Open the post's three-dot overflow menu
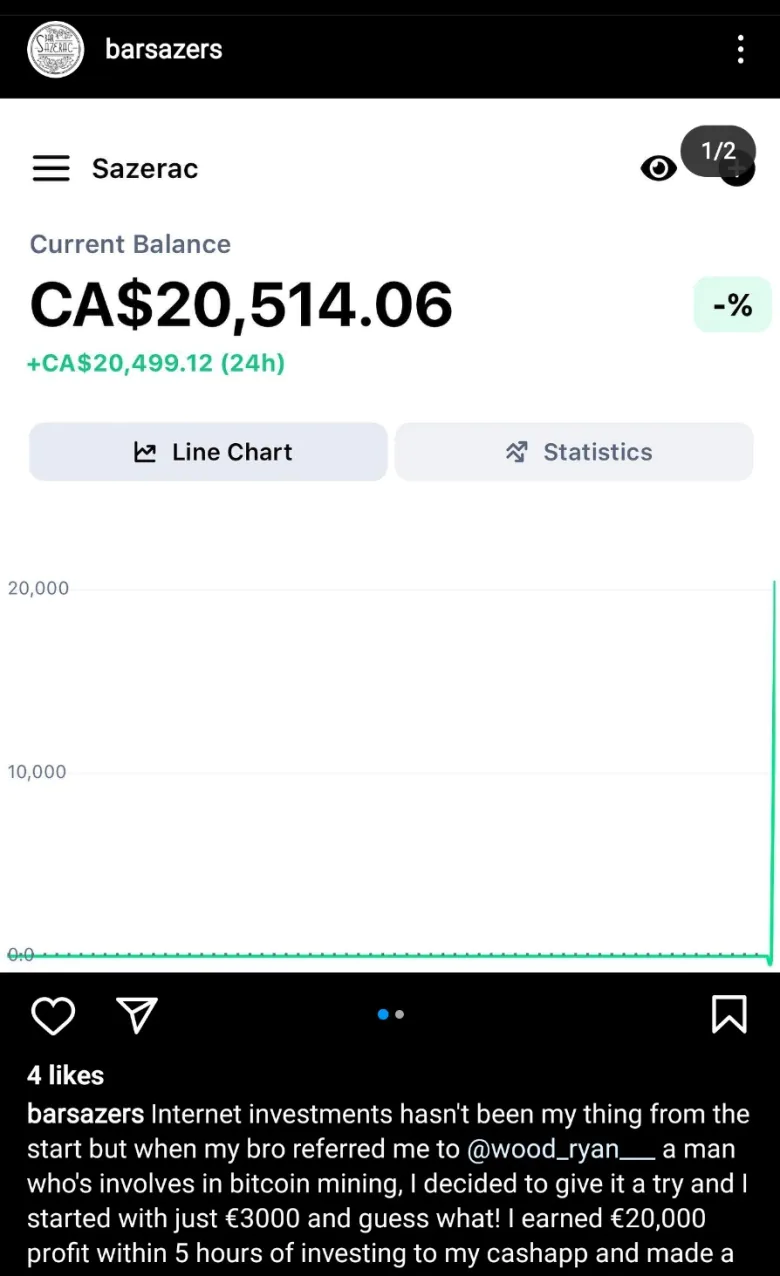780x1276 pixels. 740,49
